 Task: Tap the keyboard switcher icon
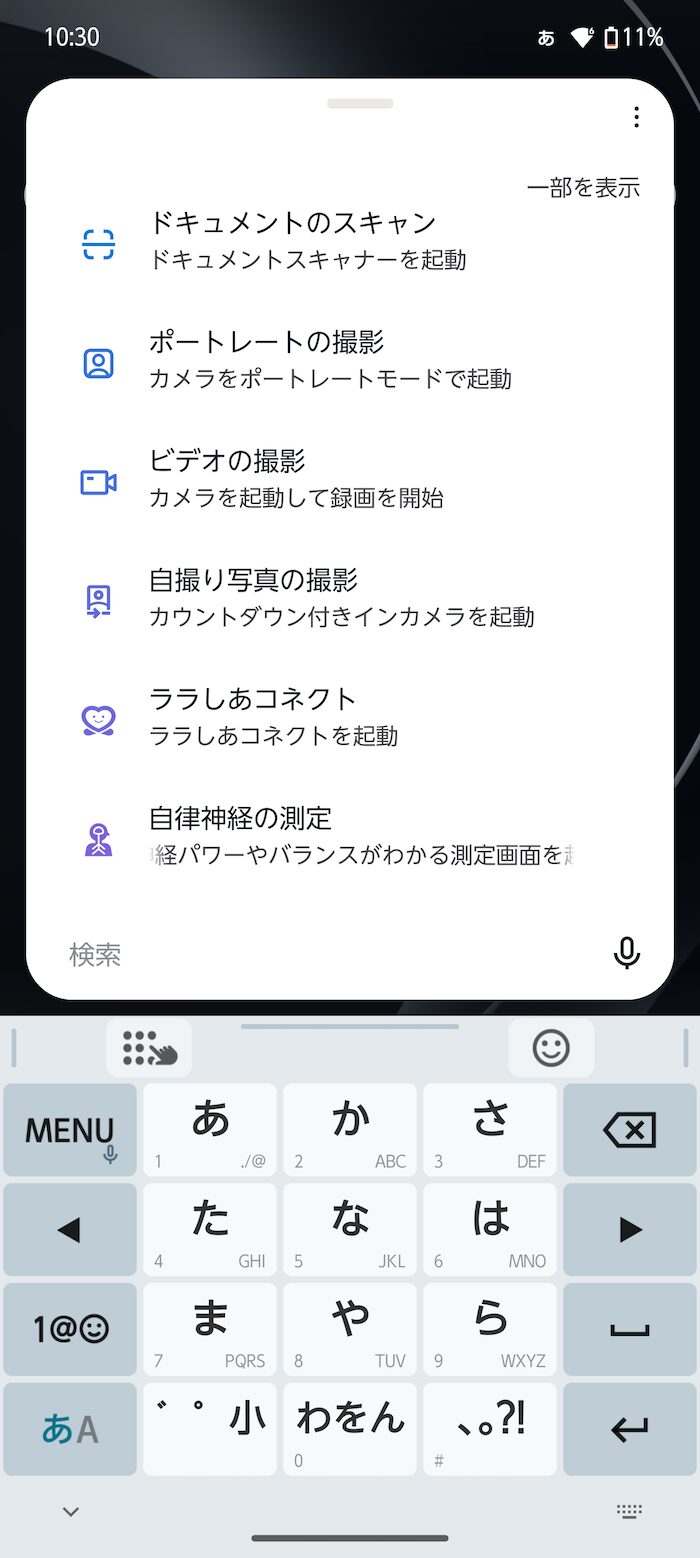coord(629,1511)
